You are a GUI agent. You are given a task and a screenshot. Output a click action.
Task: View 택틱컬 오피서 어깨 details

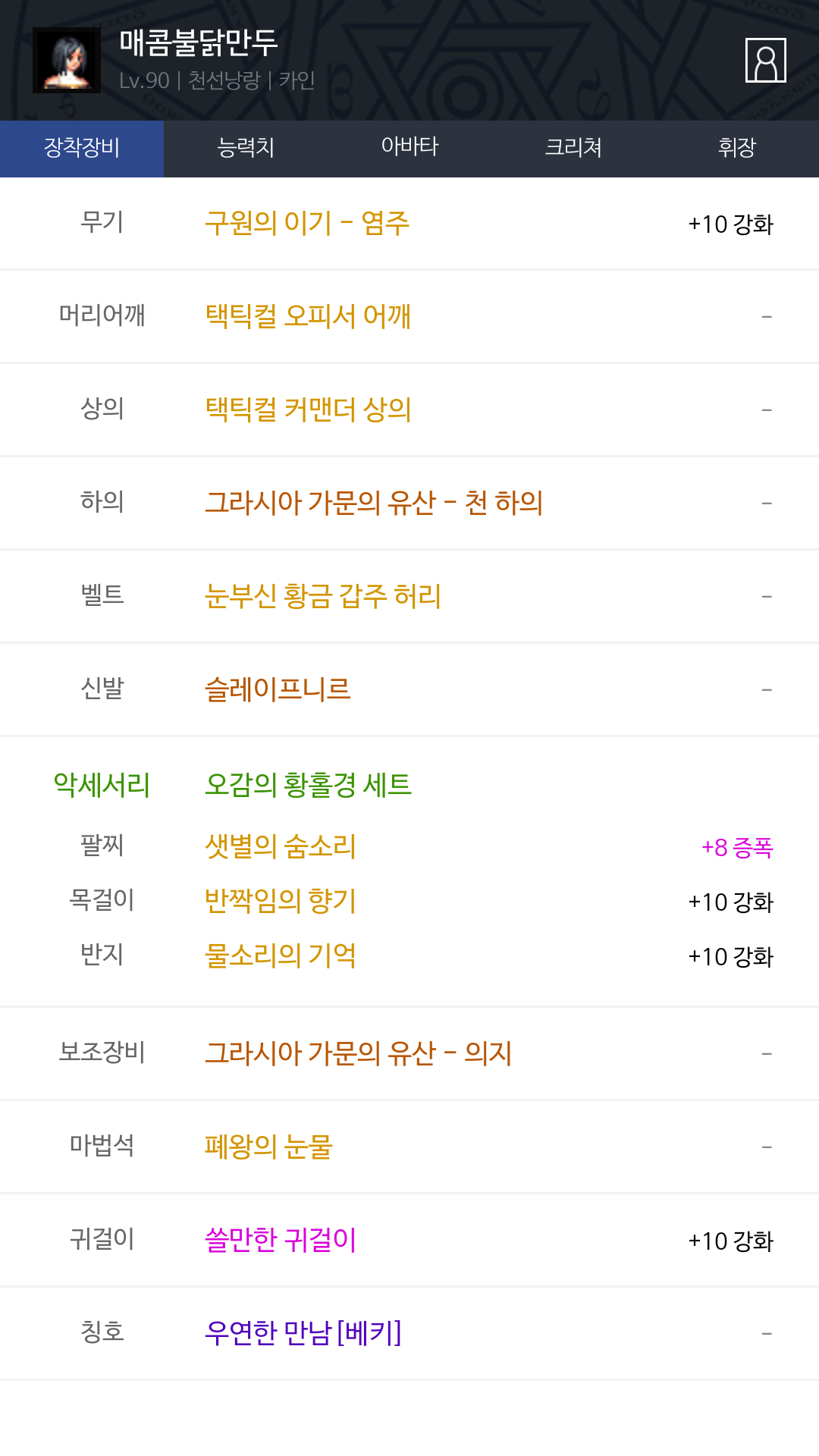pyautogui.click(x=308, y=316)
